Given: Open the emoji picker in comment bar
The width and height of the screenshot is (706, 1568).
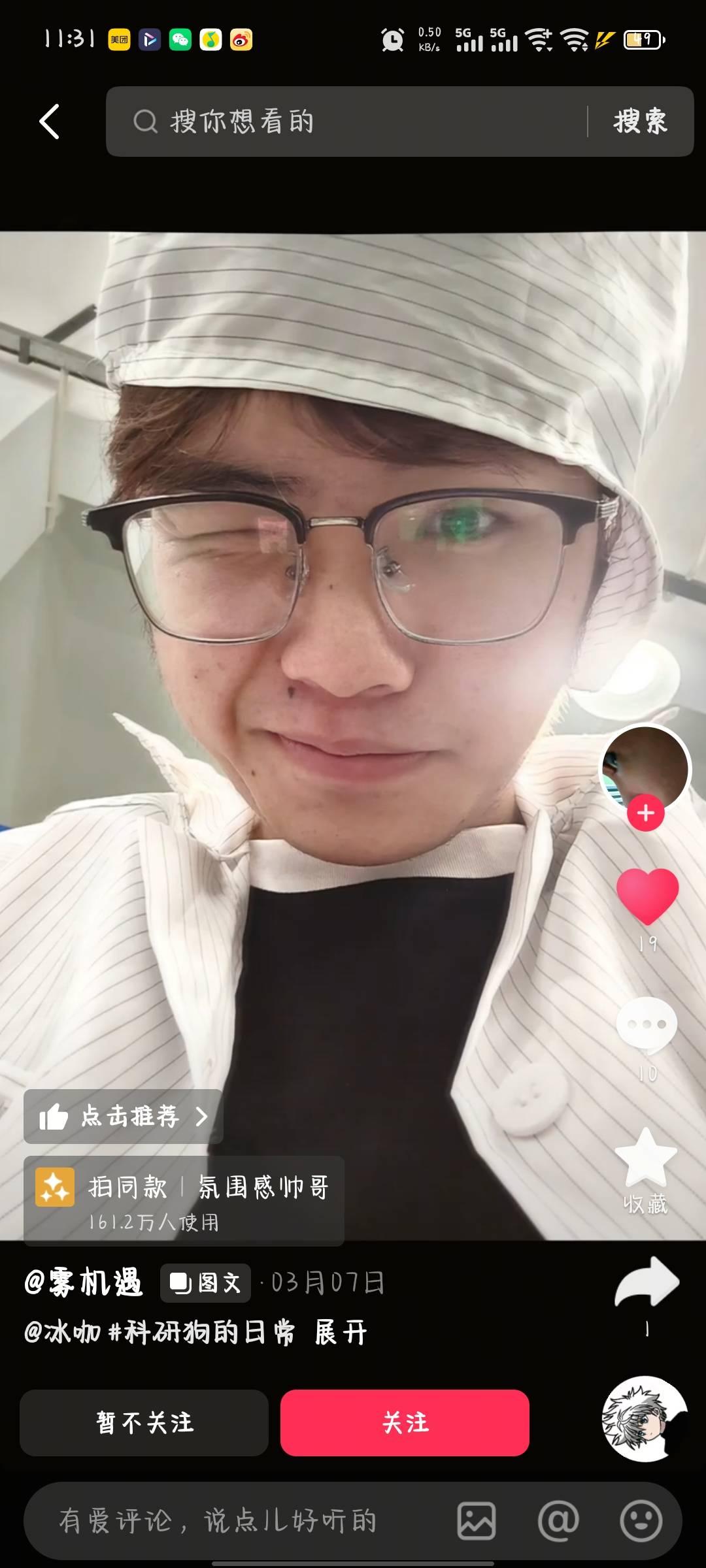Looking at the screenshot, I should pyautogui.click(x=641, y=1521).
